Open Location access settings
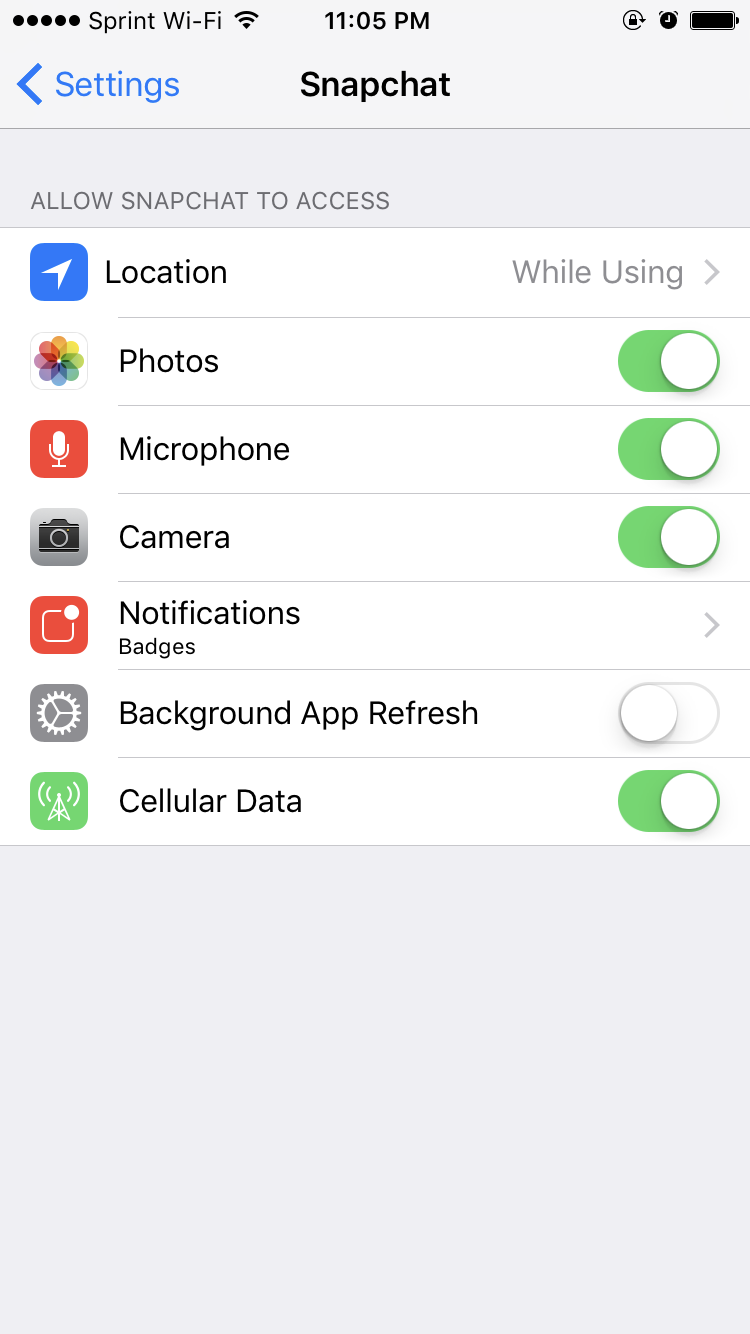 click(375, 272)
